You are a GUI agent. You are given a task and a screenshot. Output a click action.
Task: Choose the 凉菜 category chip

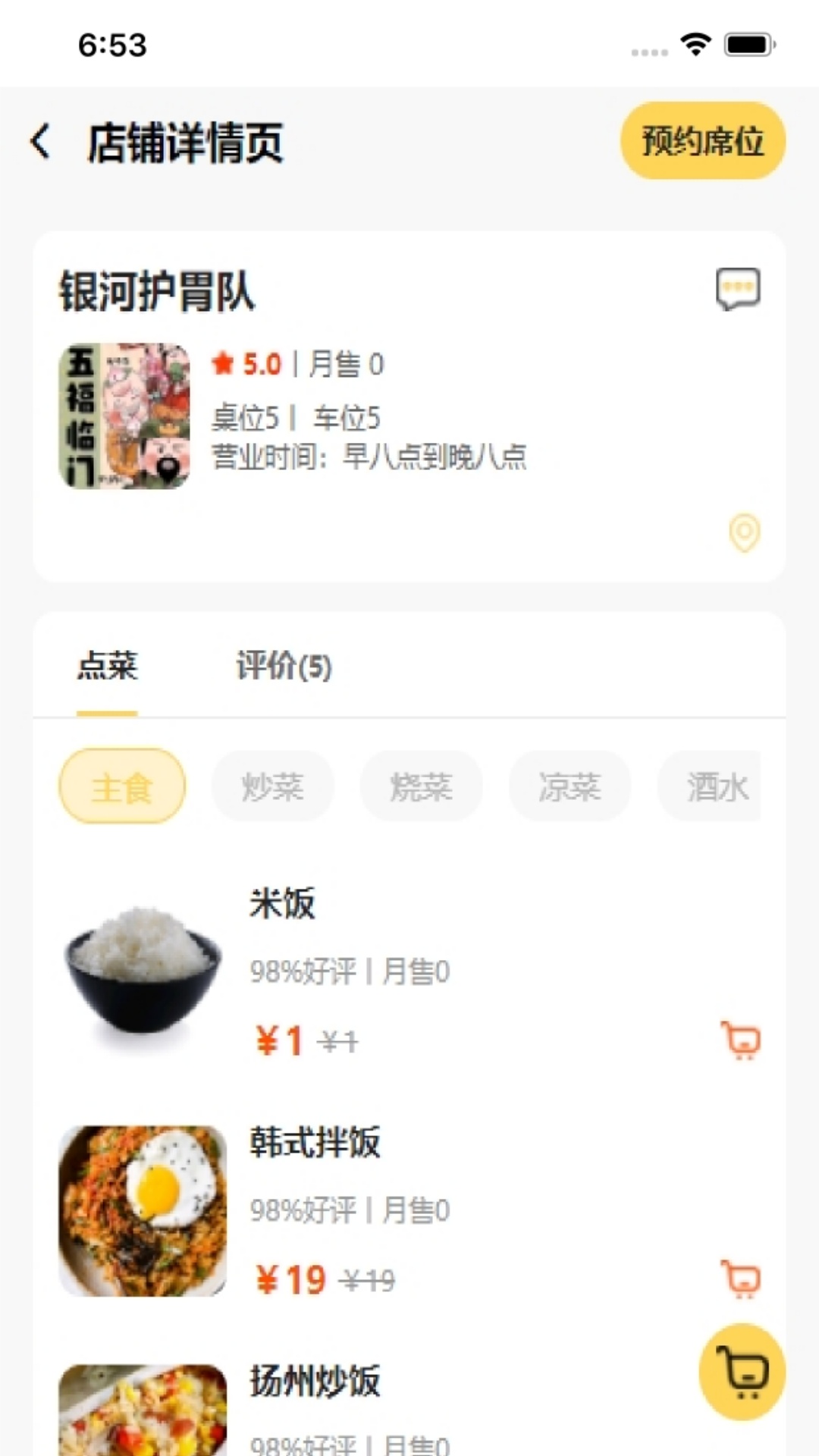point(570,786)
